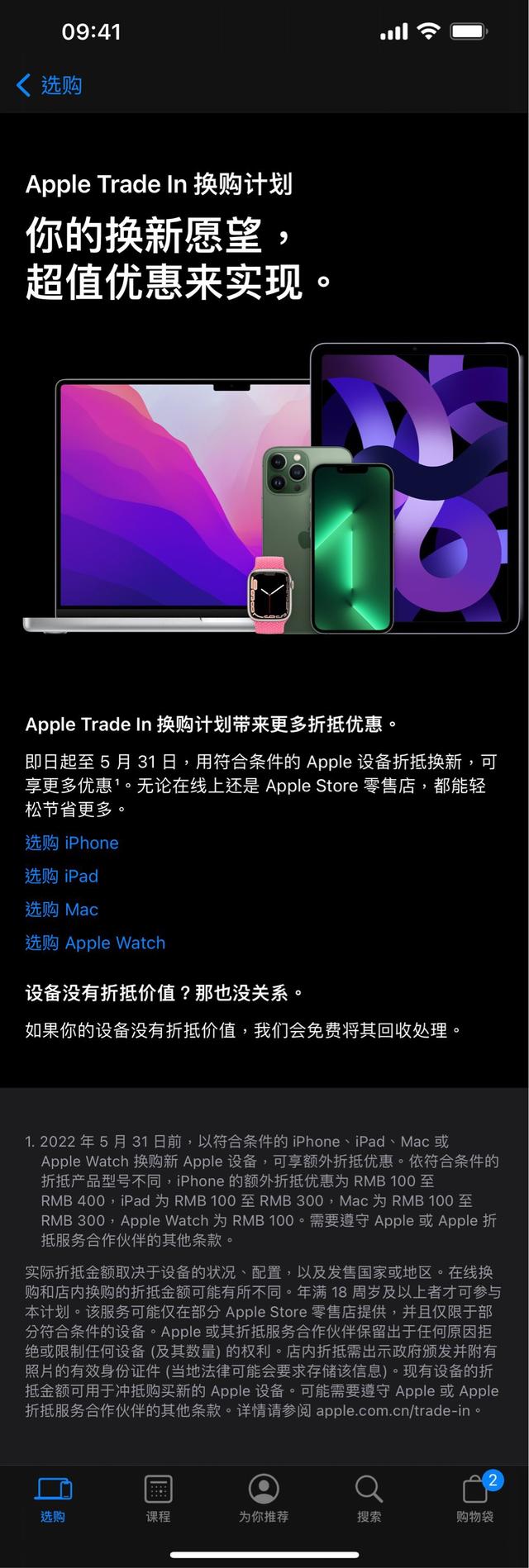The image size is (529, 1568).
Task: Switch to the 为你推荐 tab
Action: coord(264,1499)
